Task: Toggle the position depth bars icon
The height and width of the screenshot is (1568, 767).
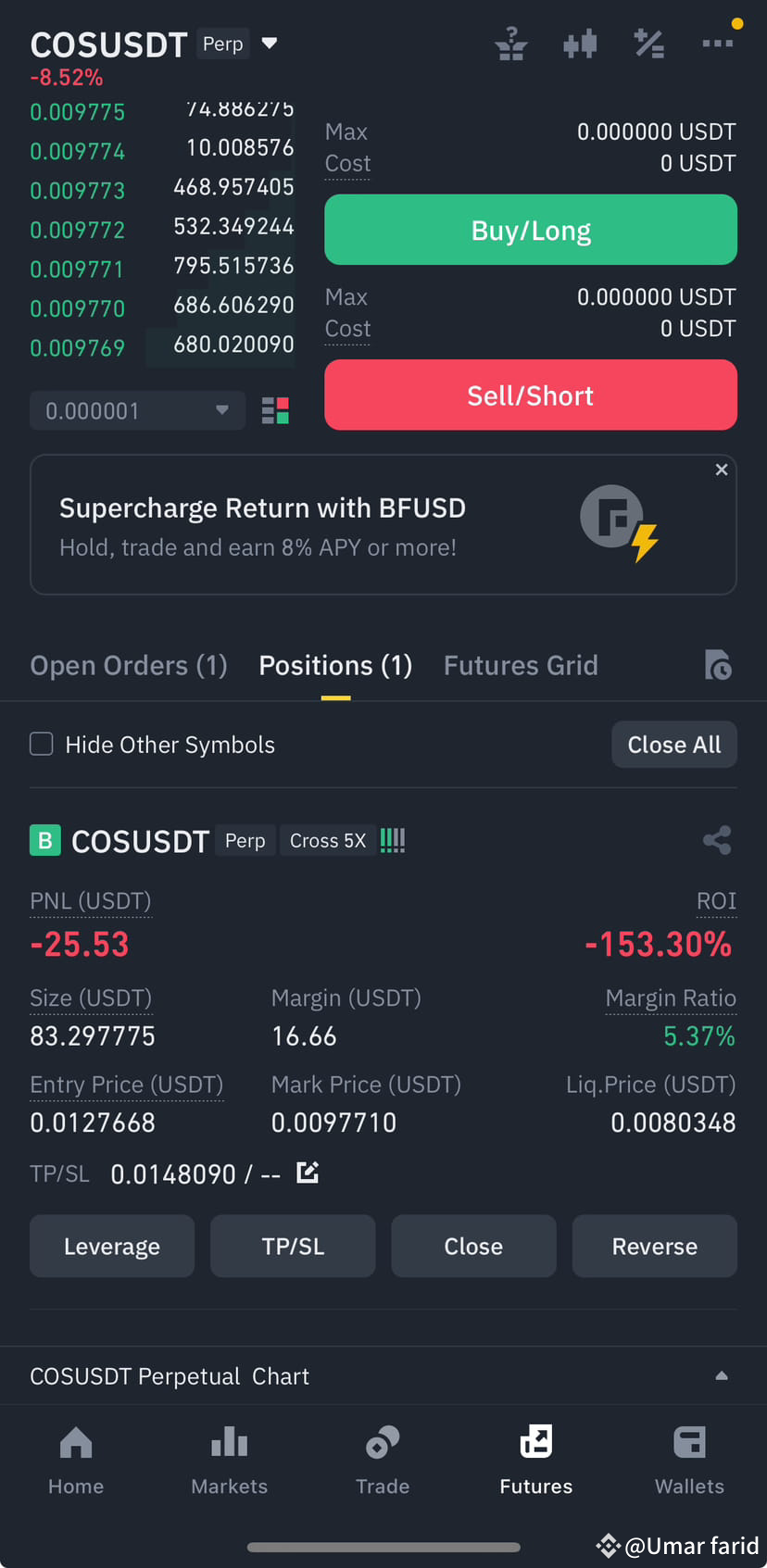Action: pyautogui.click(x=392, y=839)
